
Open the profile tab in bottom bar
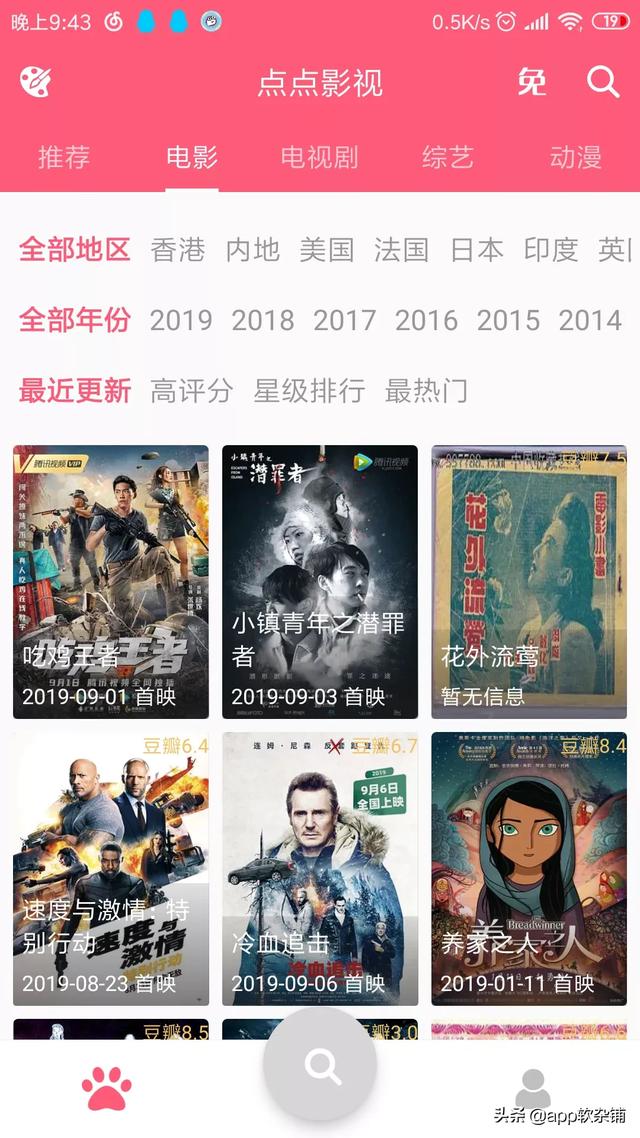tap(532, 1088)
